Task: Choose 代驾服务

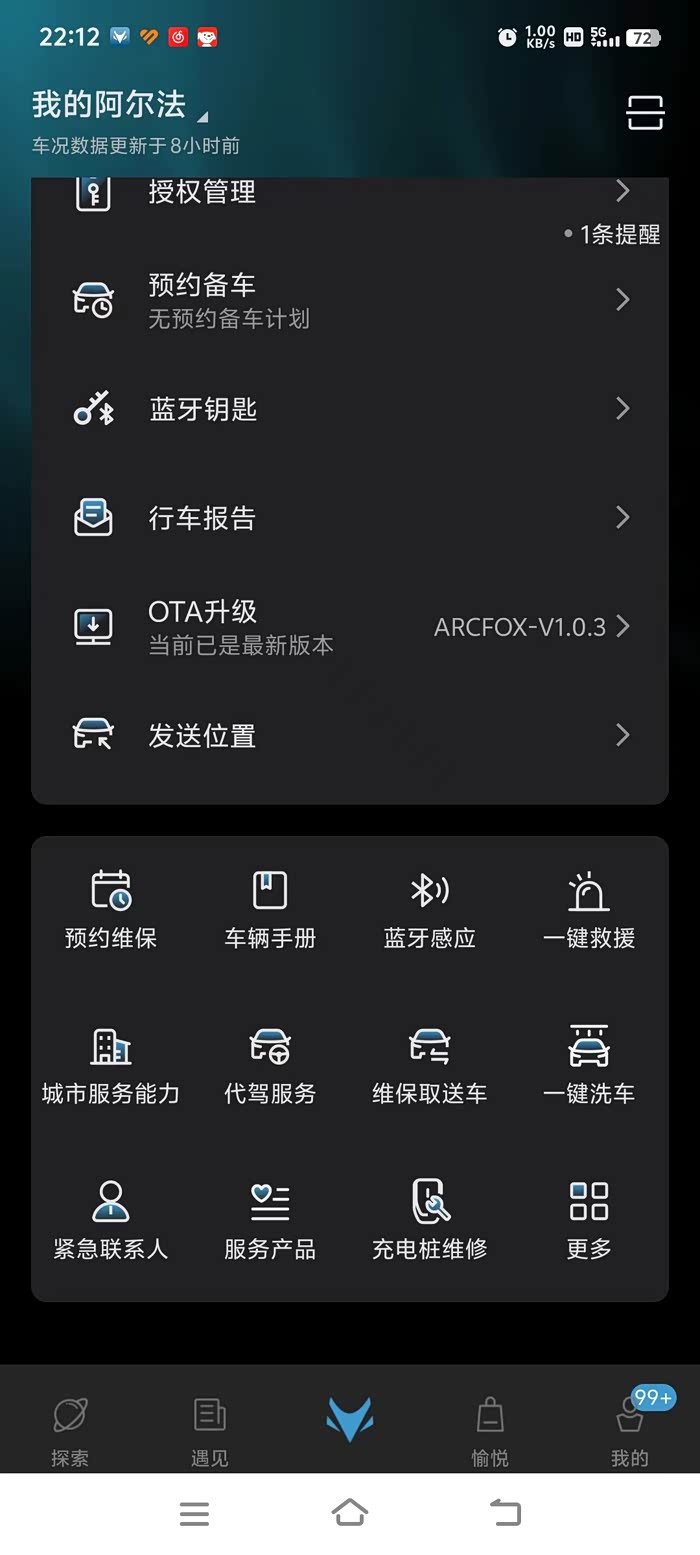Action: click(270, 1064)
